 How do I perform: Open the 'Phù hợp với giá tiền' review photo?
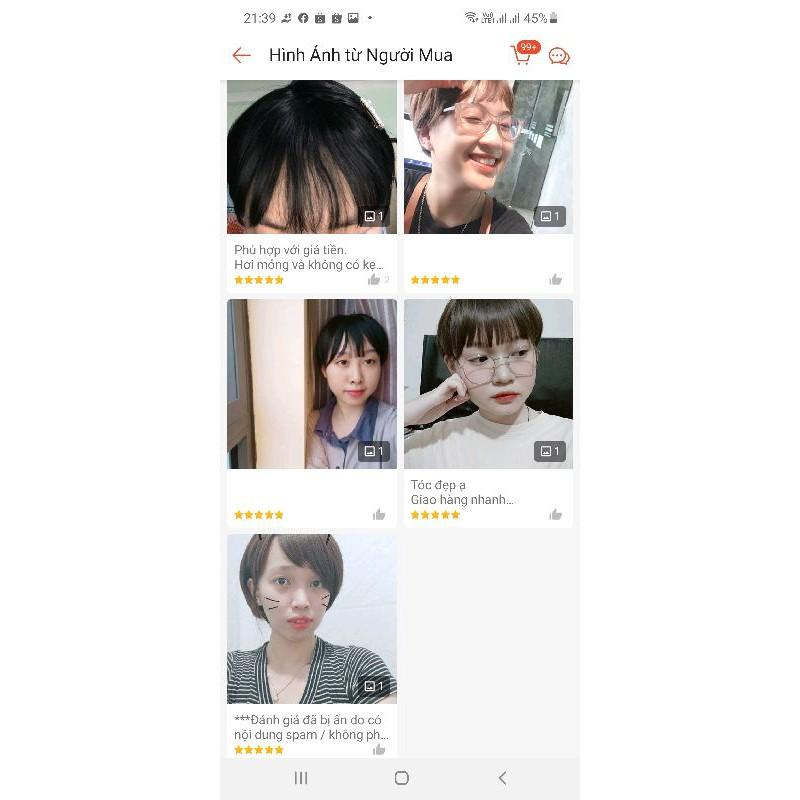(311, 157)
